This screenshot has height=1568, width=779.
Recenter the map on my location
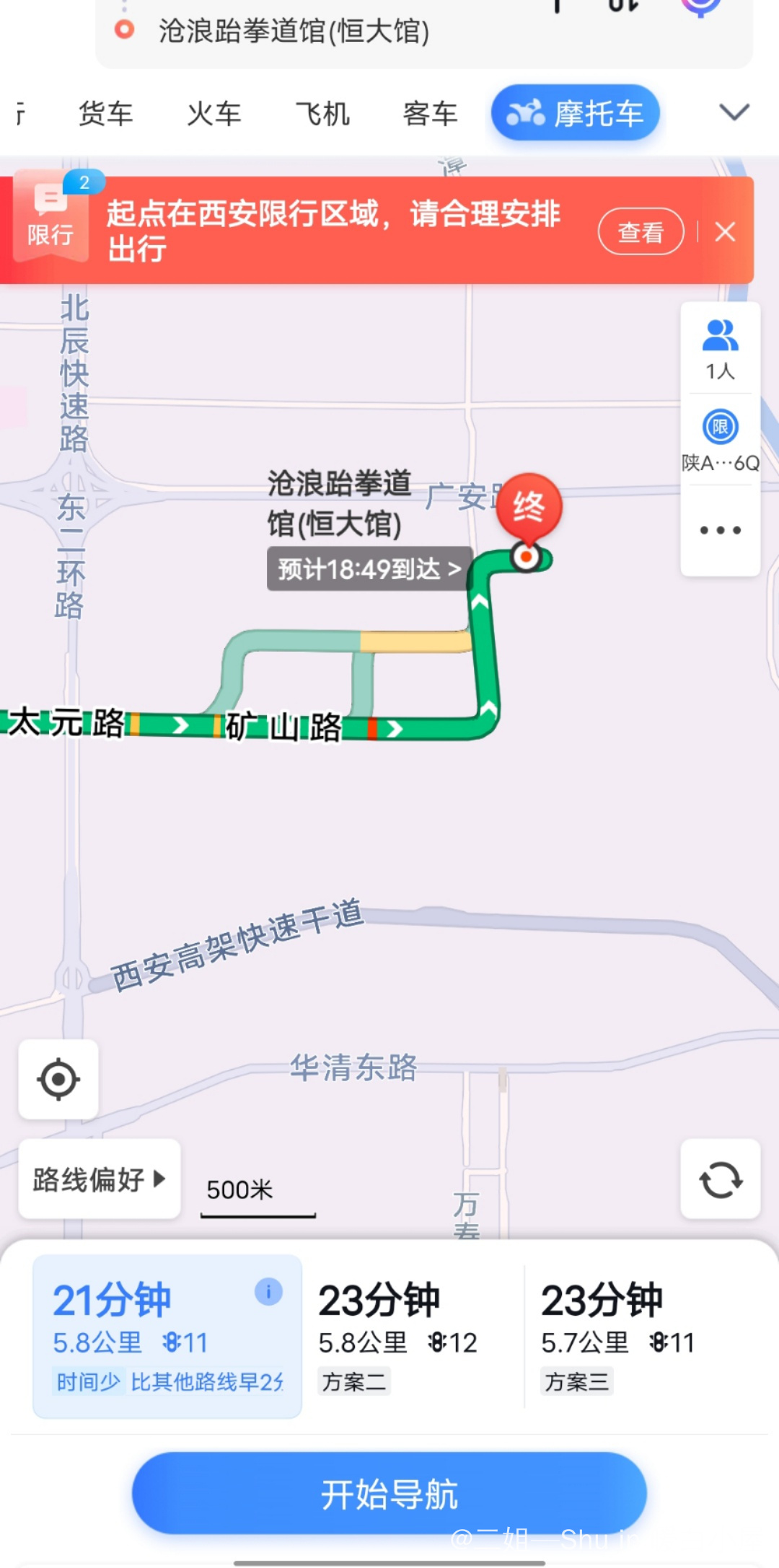[x=58, y=1079]
